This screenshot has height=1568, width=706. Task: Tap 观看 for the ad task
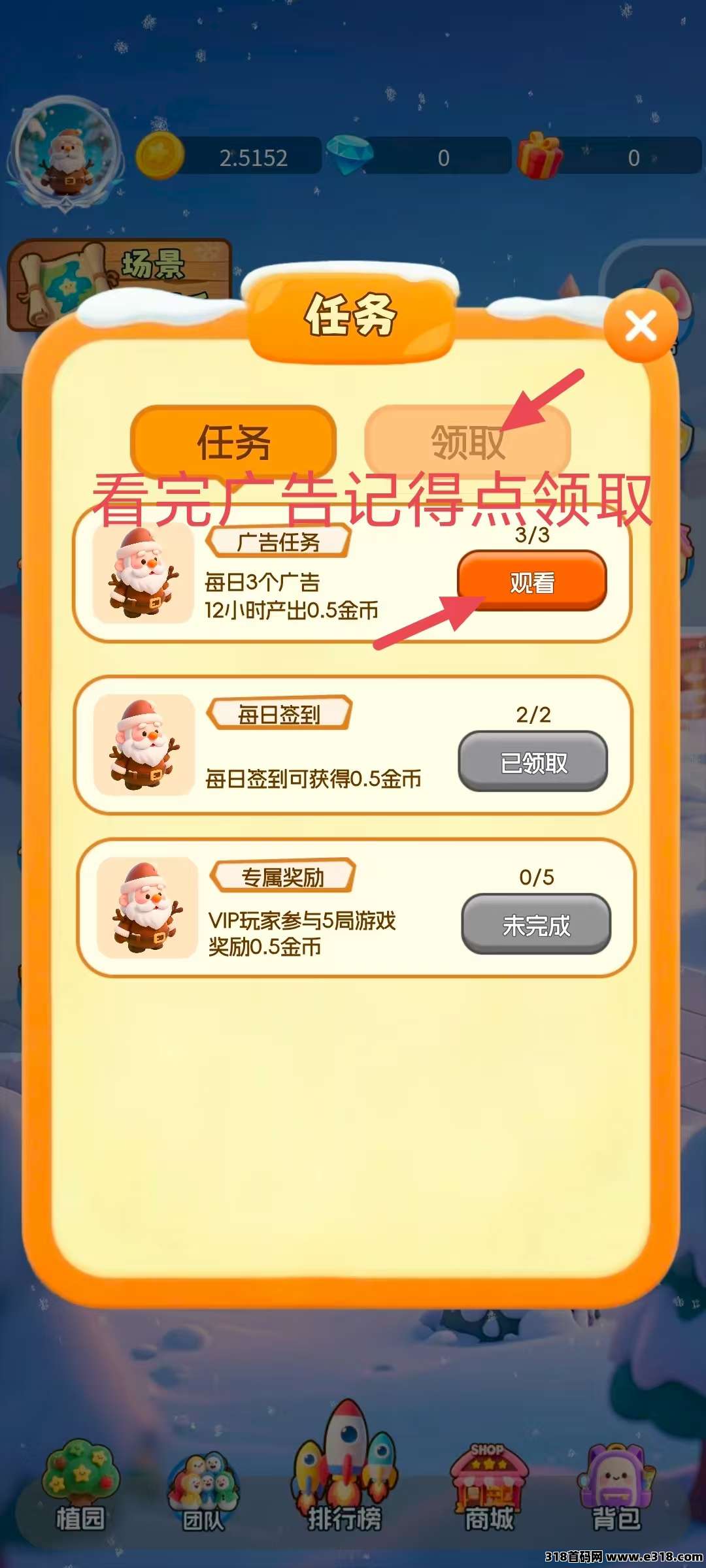pos(531,581)
